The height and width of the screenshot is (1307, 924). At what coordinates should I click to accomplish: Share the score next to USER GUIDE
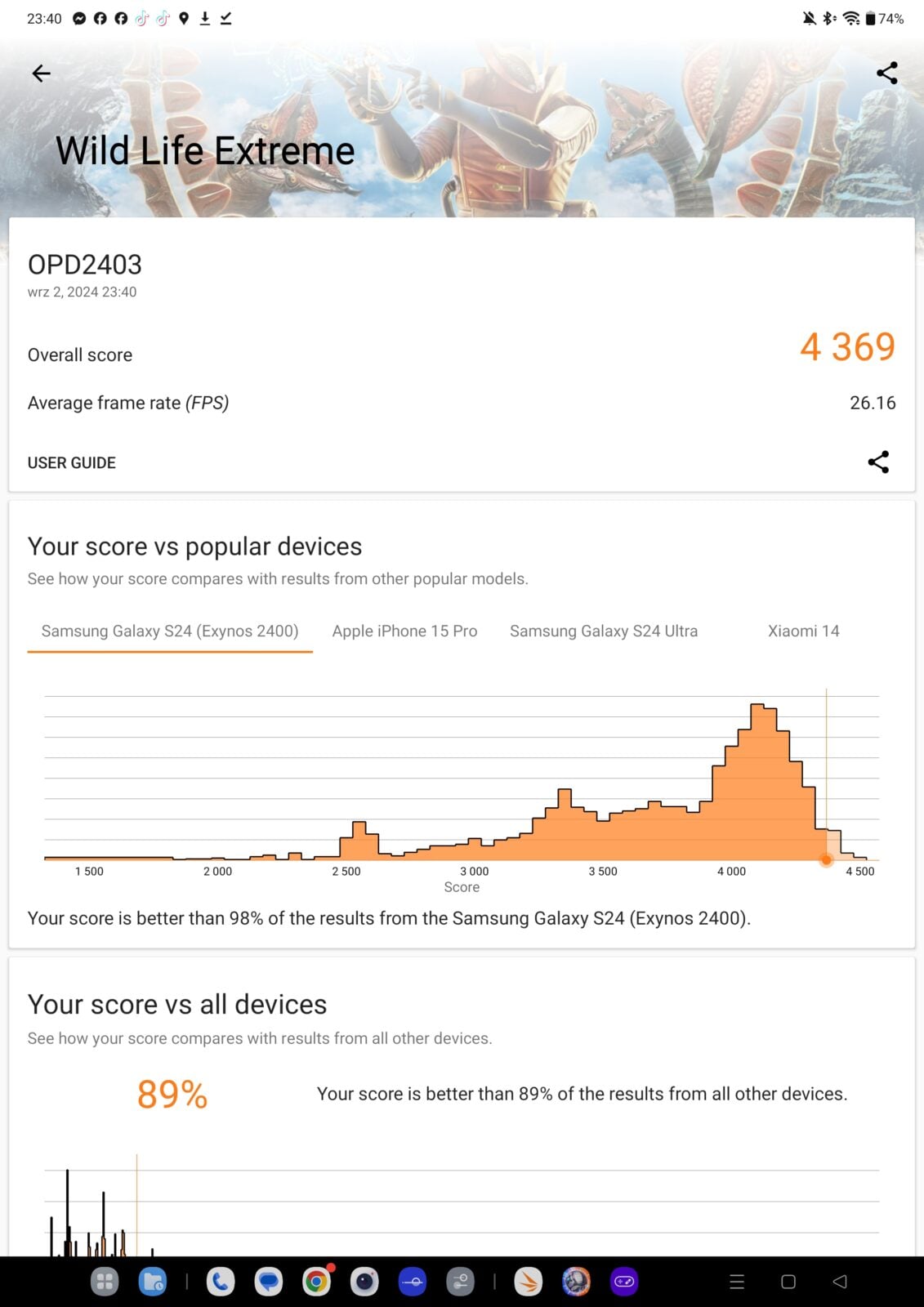click(x=878, y=462)
